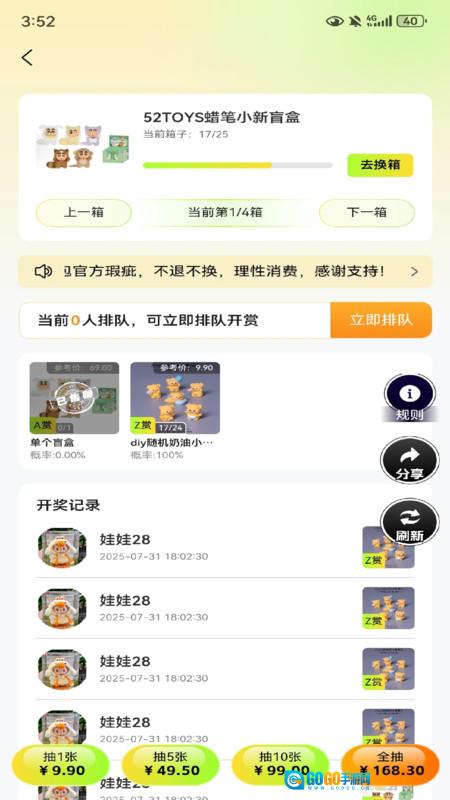Refresh the page with 刷新
This screenshot has width=450, height=800.
[410, 522]
